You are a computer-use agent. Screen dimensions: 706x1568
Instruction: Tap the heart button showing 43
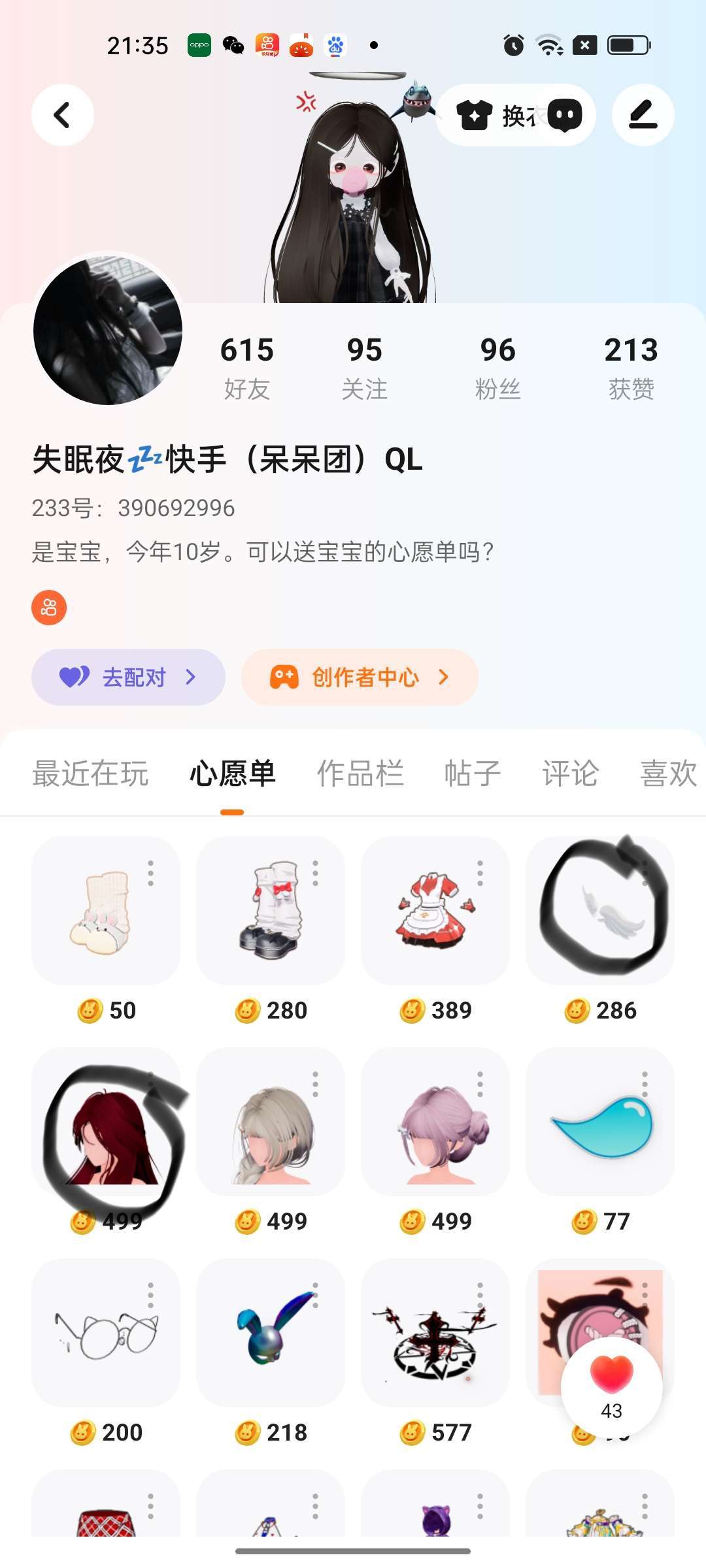click(611, 1386)
